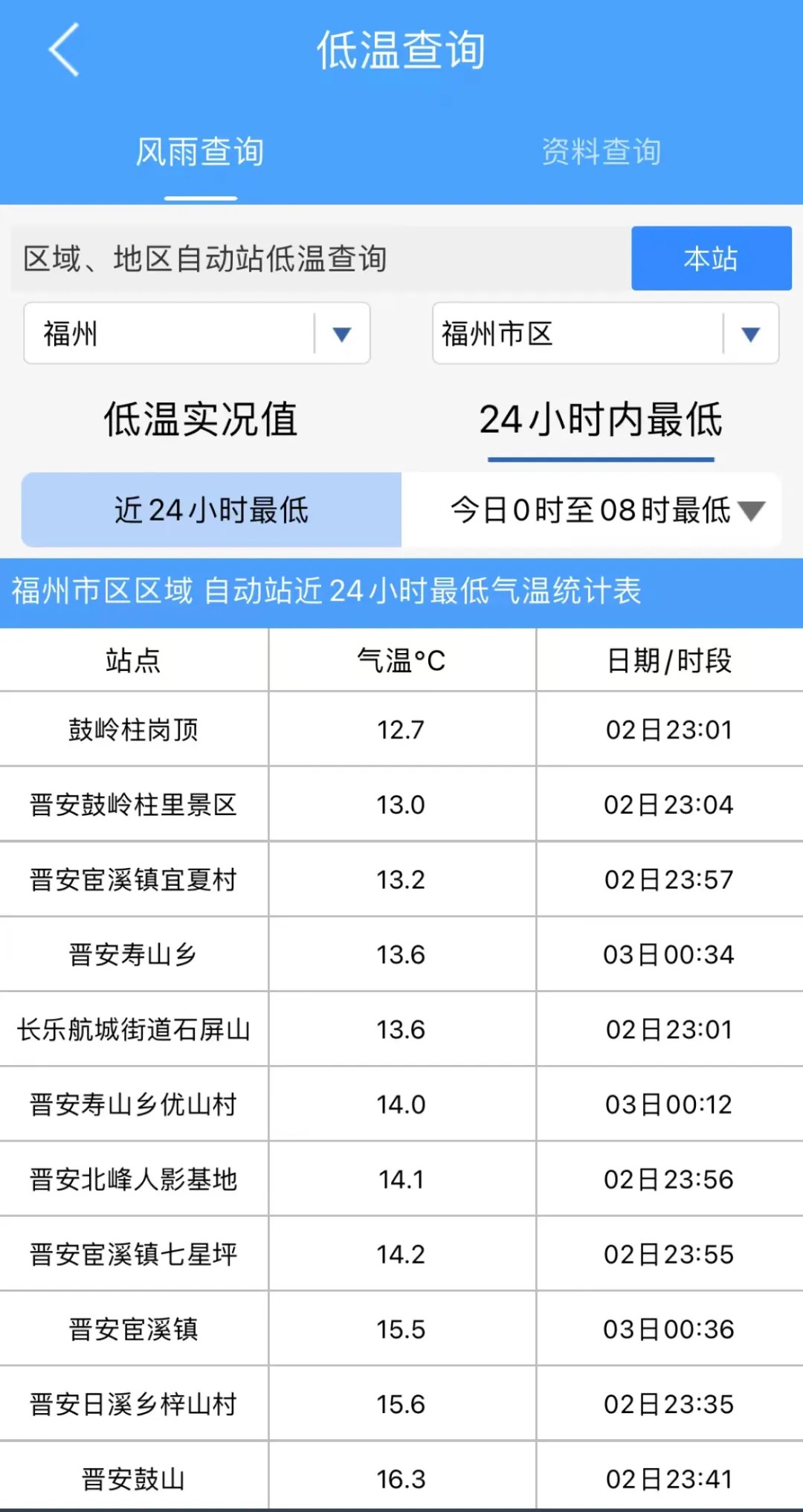Select the 低温实况值 tab
This screenshot has height=1512, width=803.
pos(201,419)
